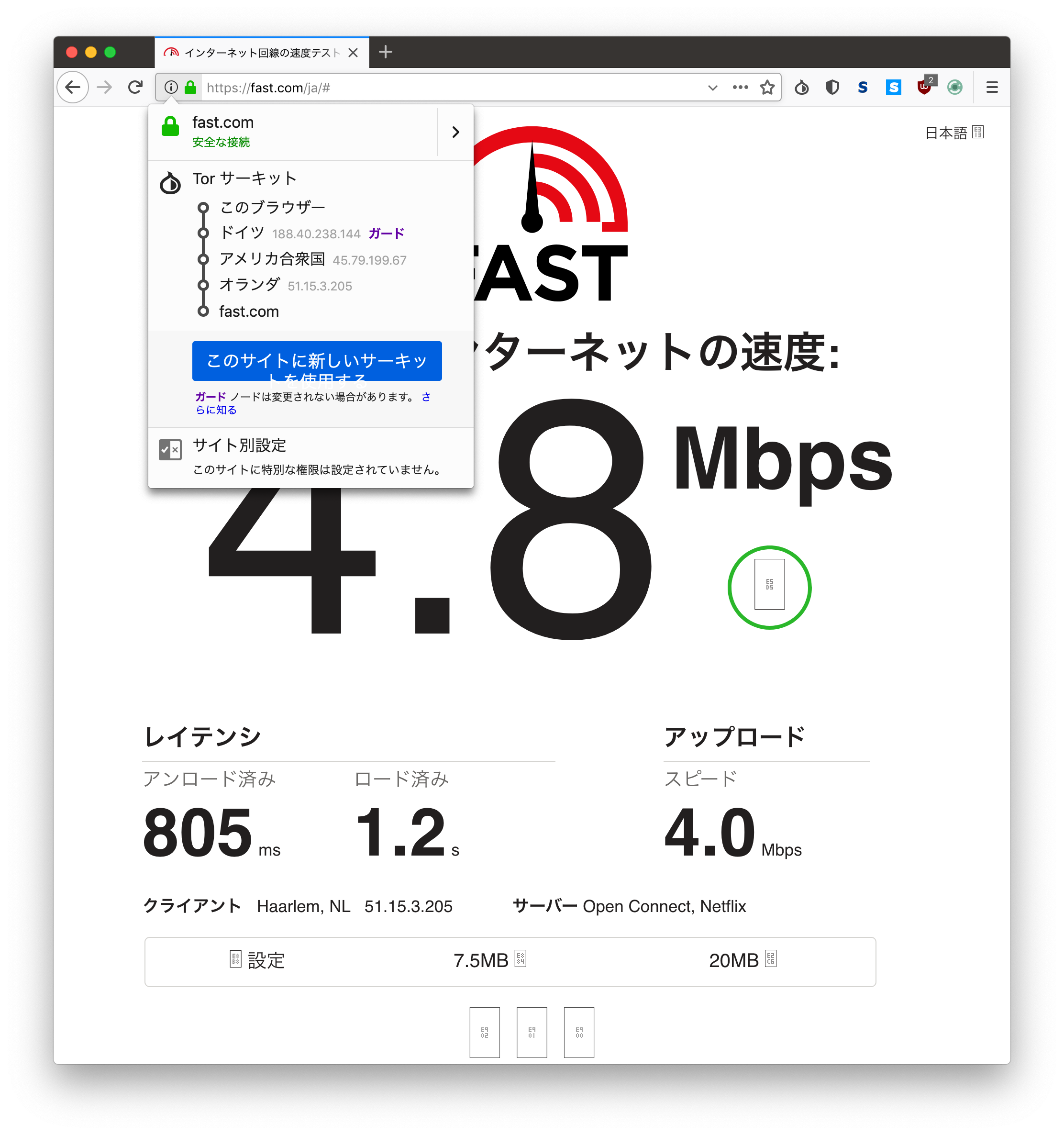This screenshot has height=1135, width=1064.
Task: Open the security shield toolbar button
Action: [832, 88]
